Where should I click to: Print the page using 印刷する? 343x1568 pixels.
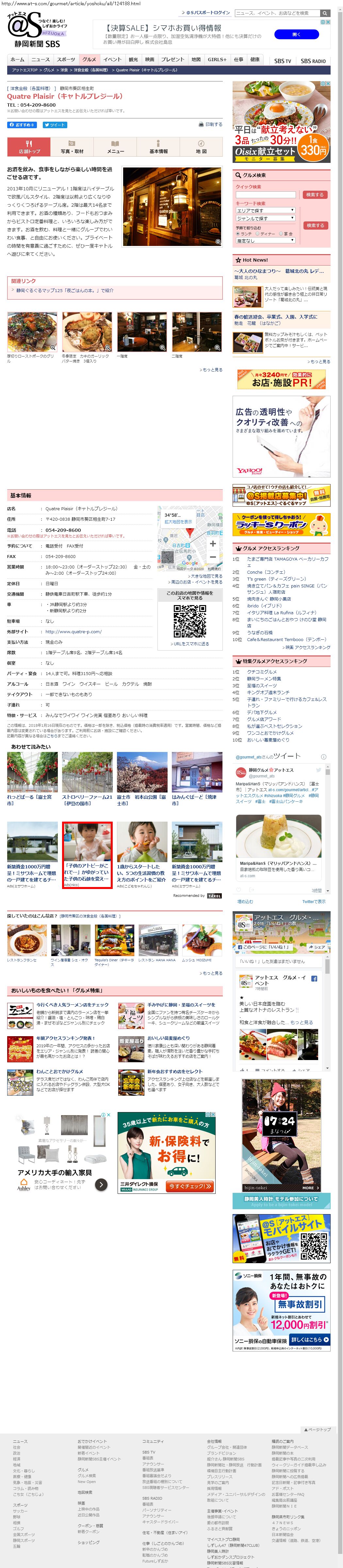(x=210, y=124)
